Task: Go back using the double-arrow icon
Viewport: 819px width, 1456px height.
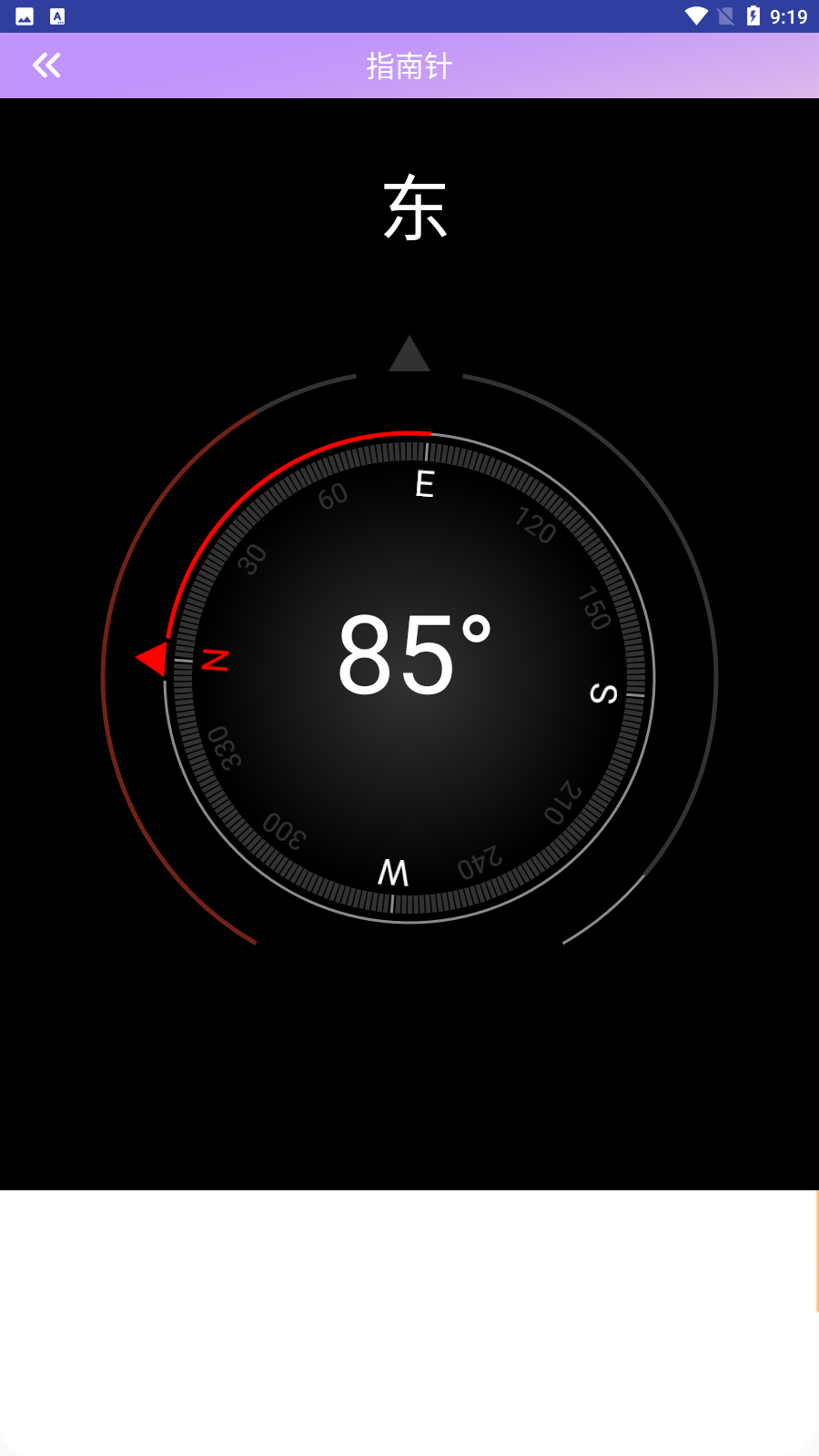Action: tap(46, 66)
